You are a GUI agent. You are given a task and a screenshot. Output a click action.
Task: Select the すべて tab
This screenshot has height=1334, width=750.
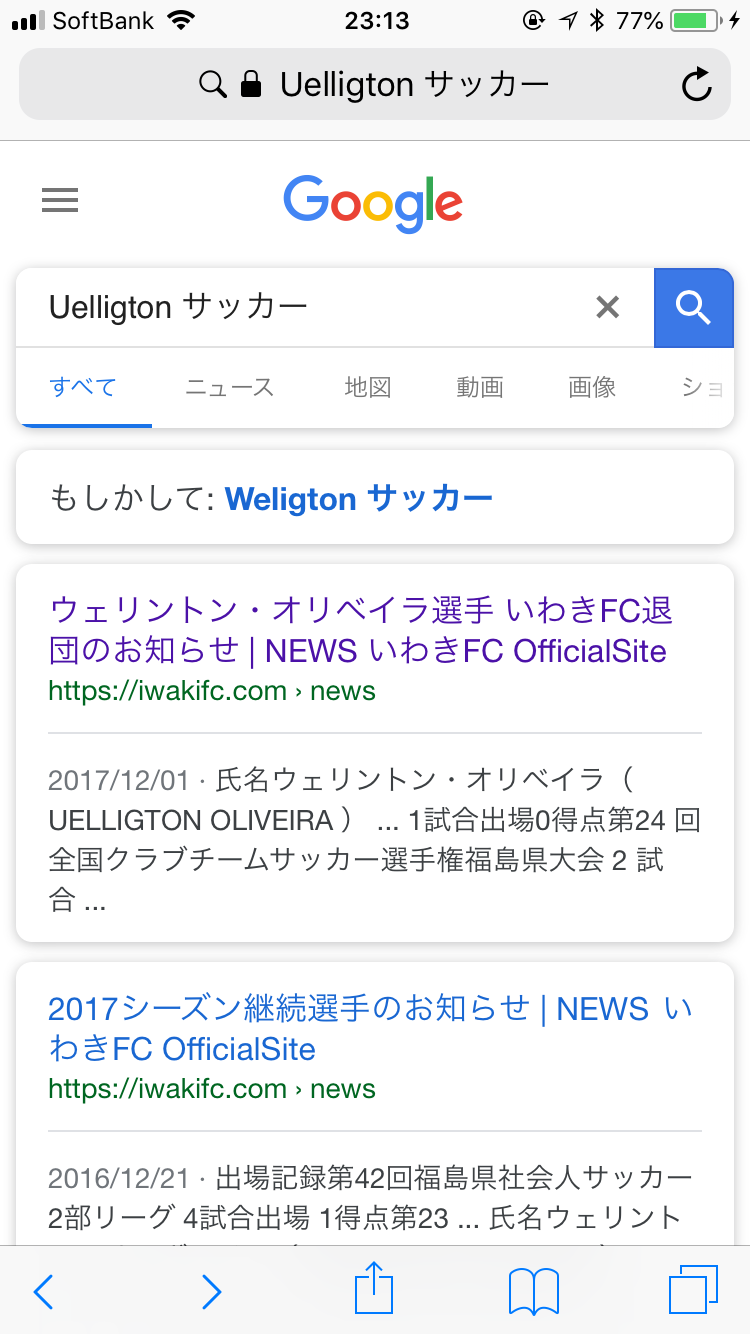tap(83, 388)
